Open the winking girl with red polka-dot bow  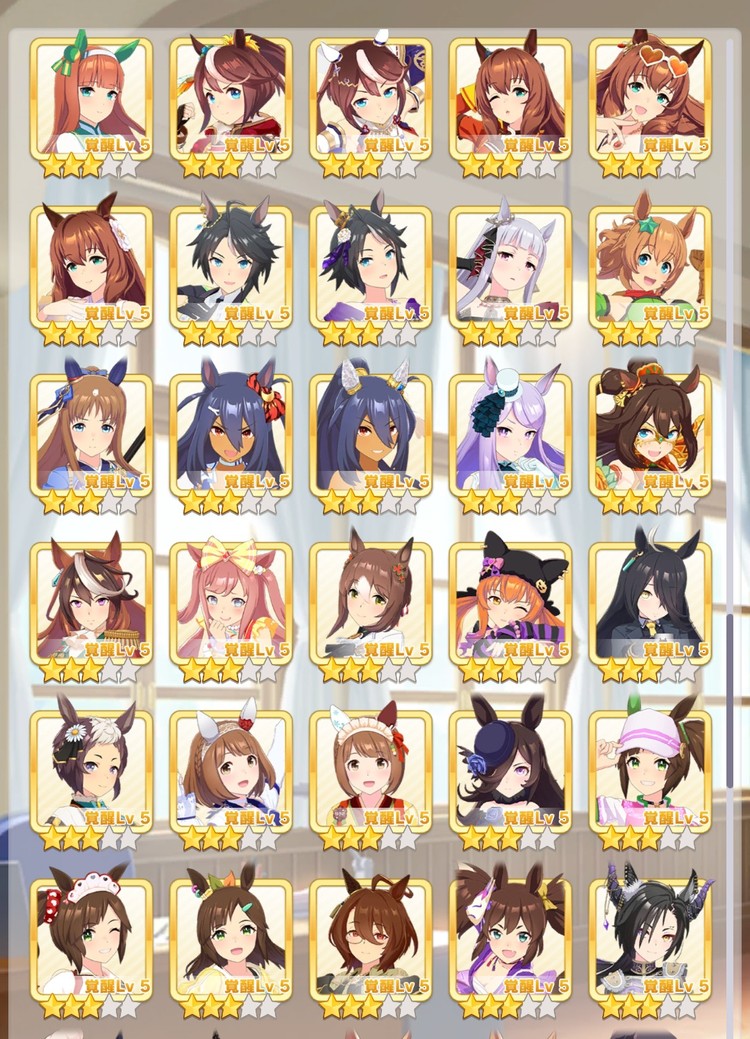[91, 938]
